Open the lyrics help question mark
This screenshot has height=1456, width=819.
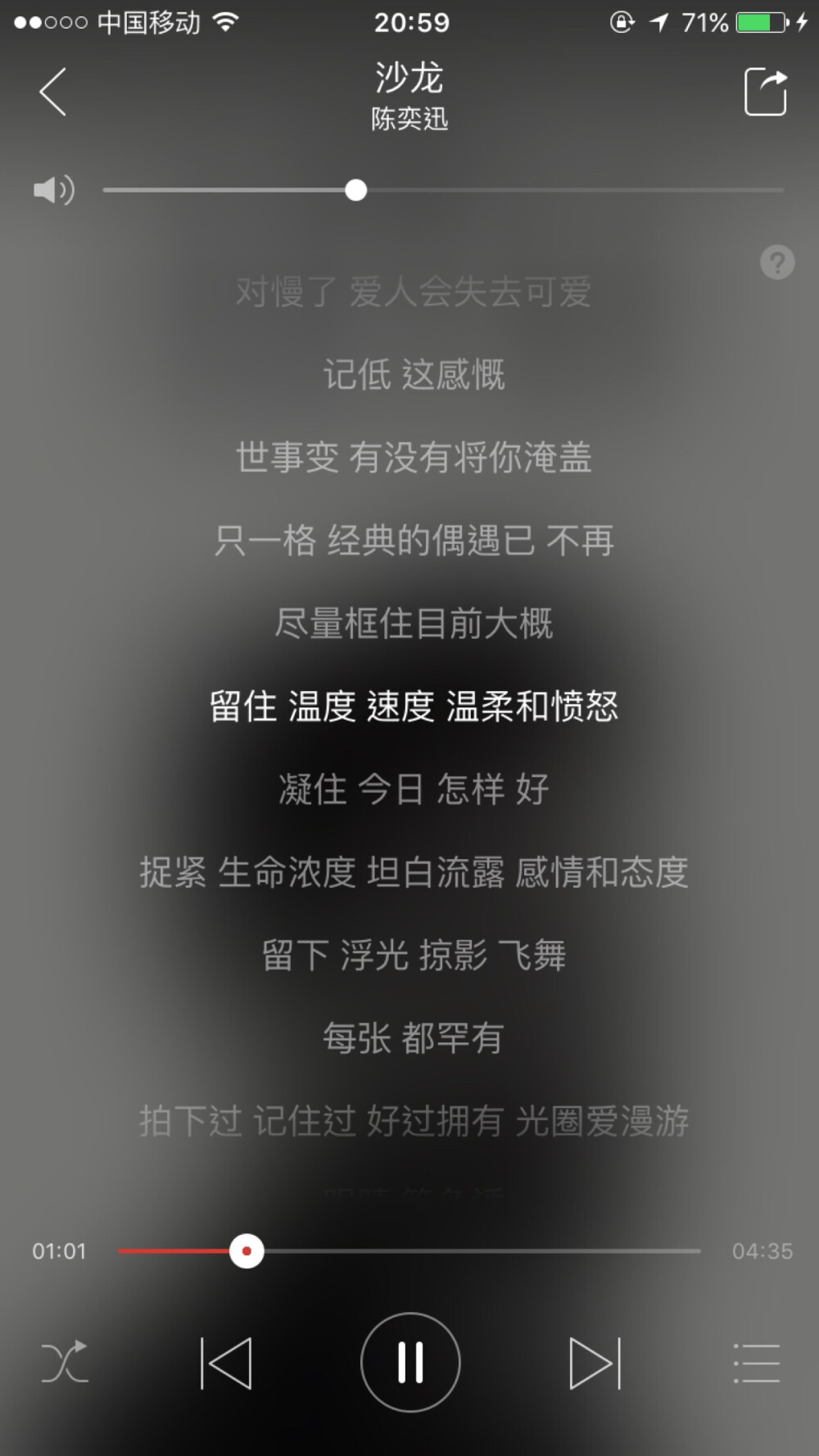pos(776,261)
